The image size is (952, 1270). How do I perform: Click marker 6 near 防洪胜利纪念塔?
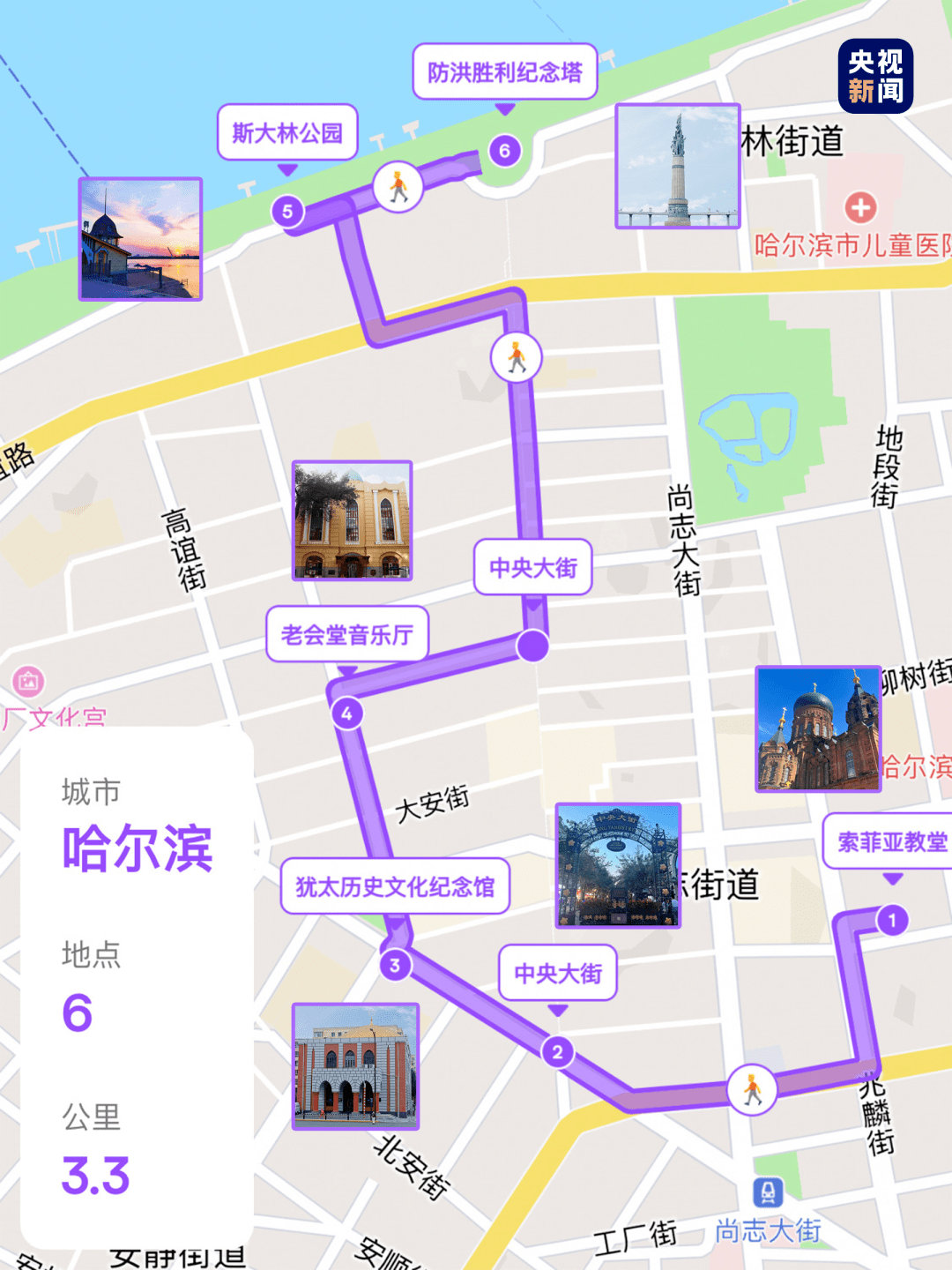[504, 150]
